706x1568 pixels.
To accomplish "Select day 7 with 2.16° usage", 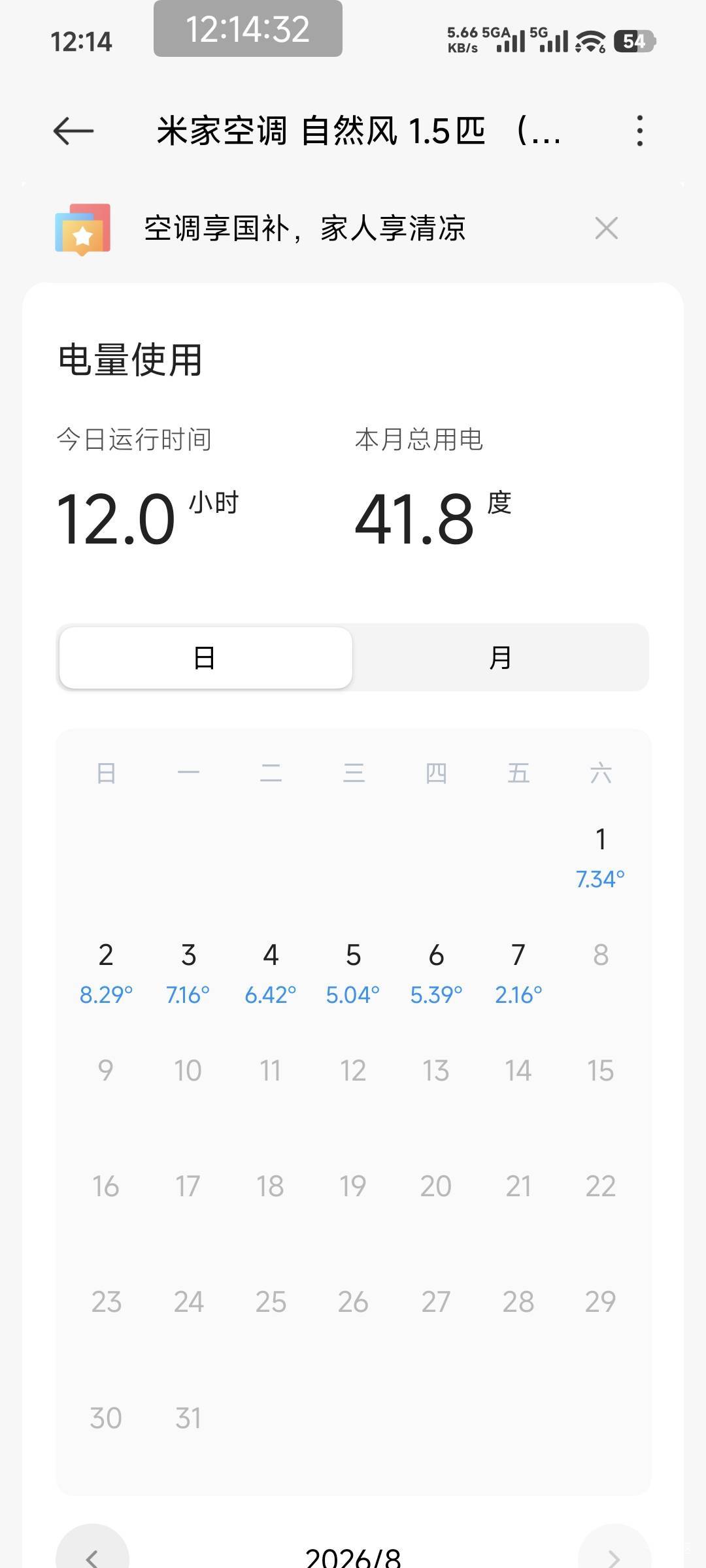I will (518, 974).
